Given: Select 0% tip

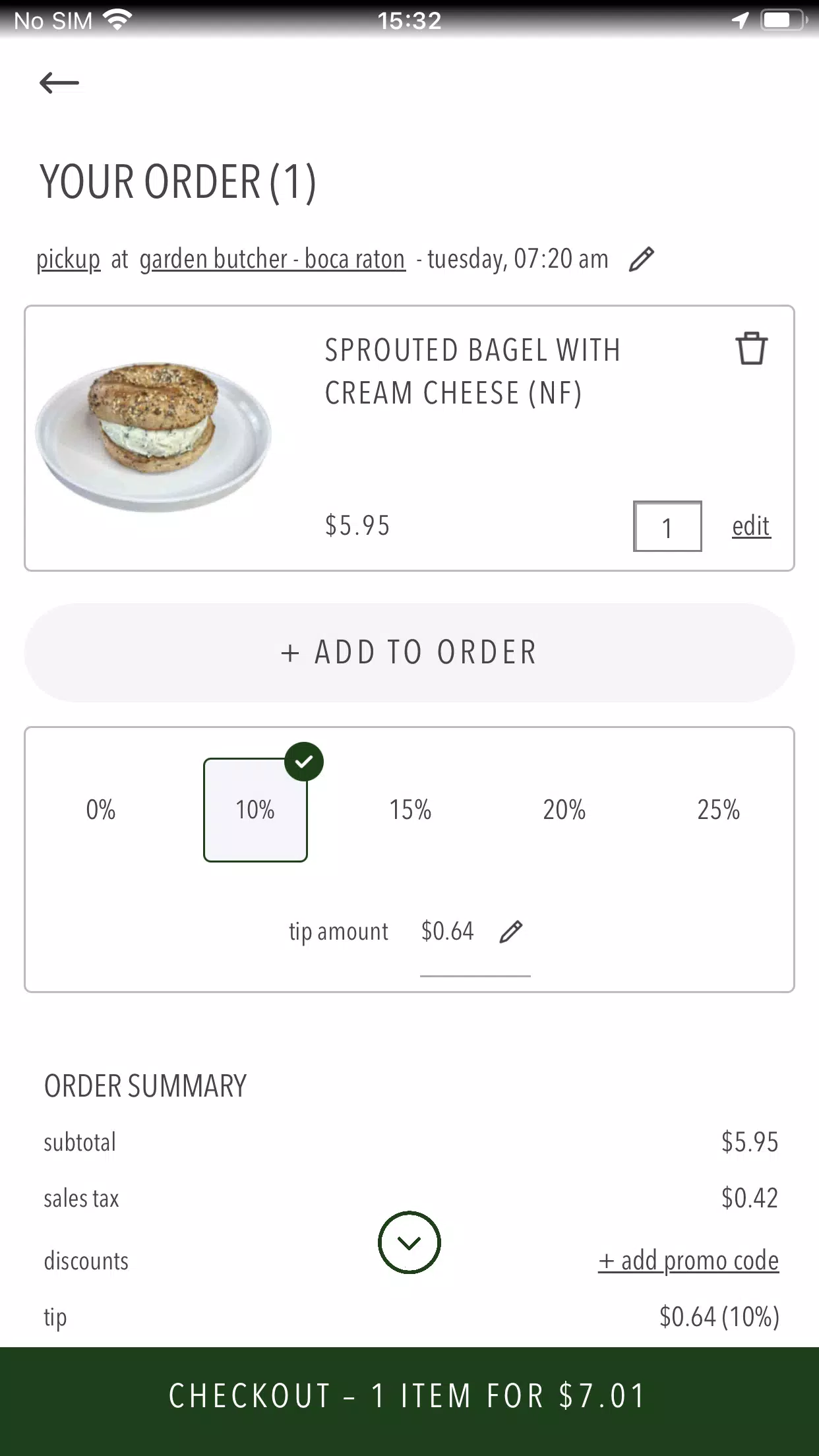Looking at the screenshot, I should coord(101,810).
